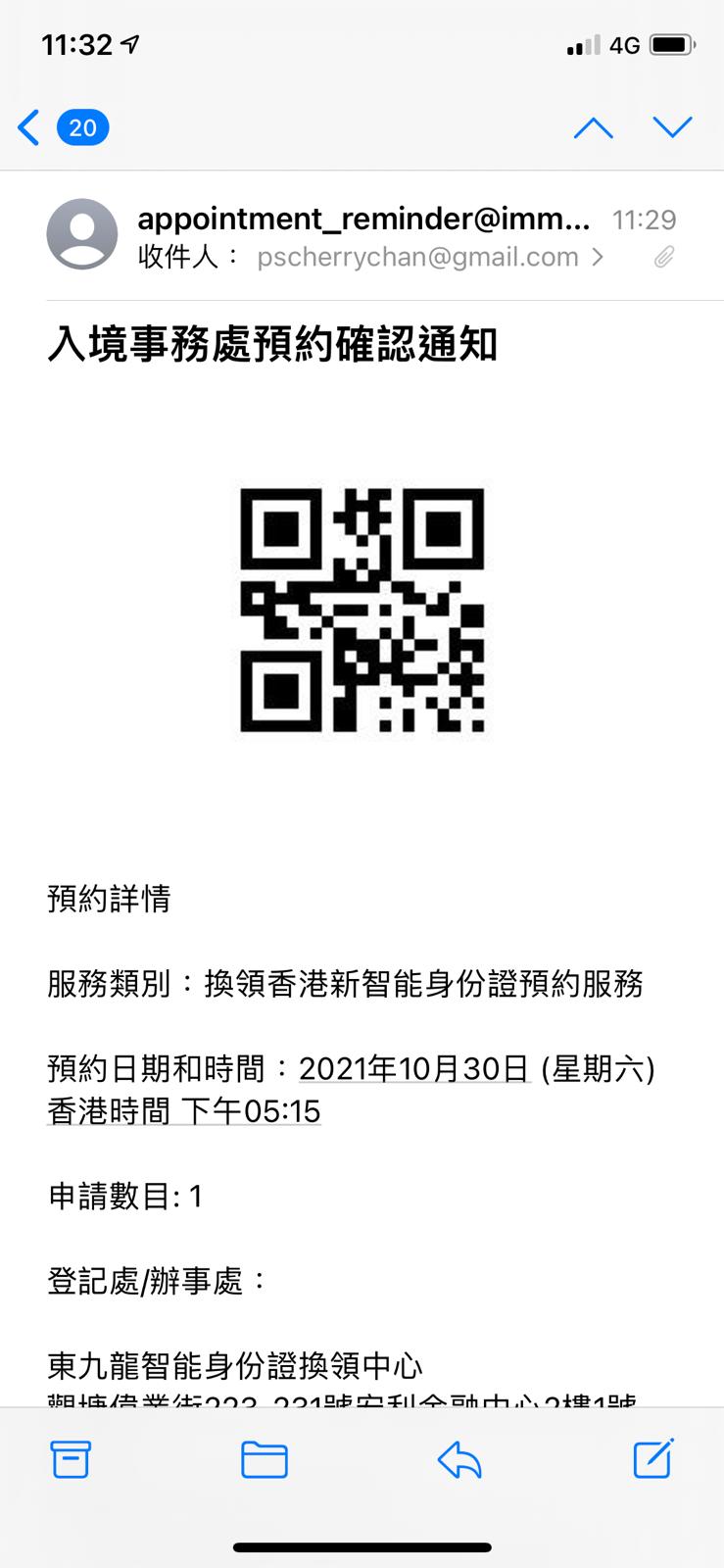Open the next email with down arrow
The height and width of the screenshot is (1568, 724).
point(672,127)
